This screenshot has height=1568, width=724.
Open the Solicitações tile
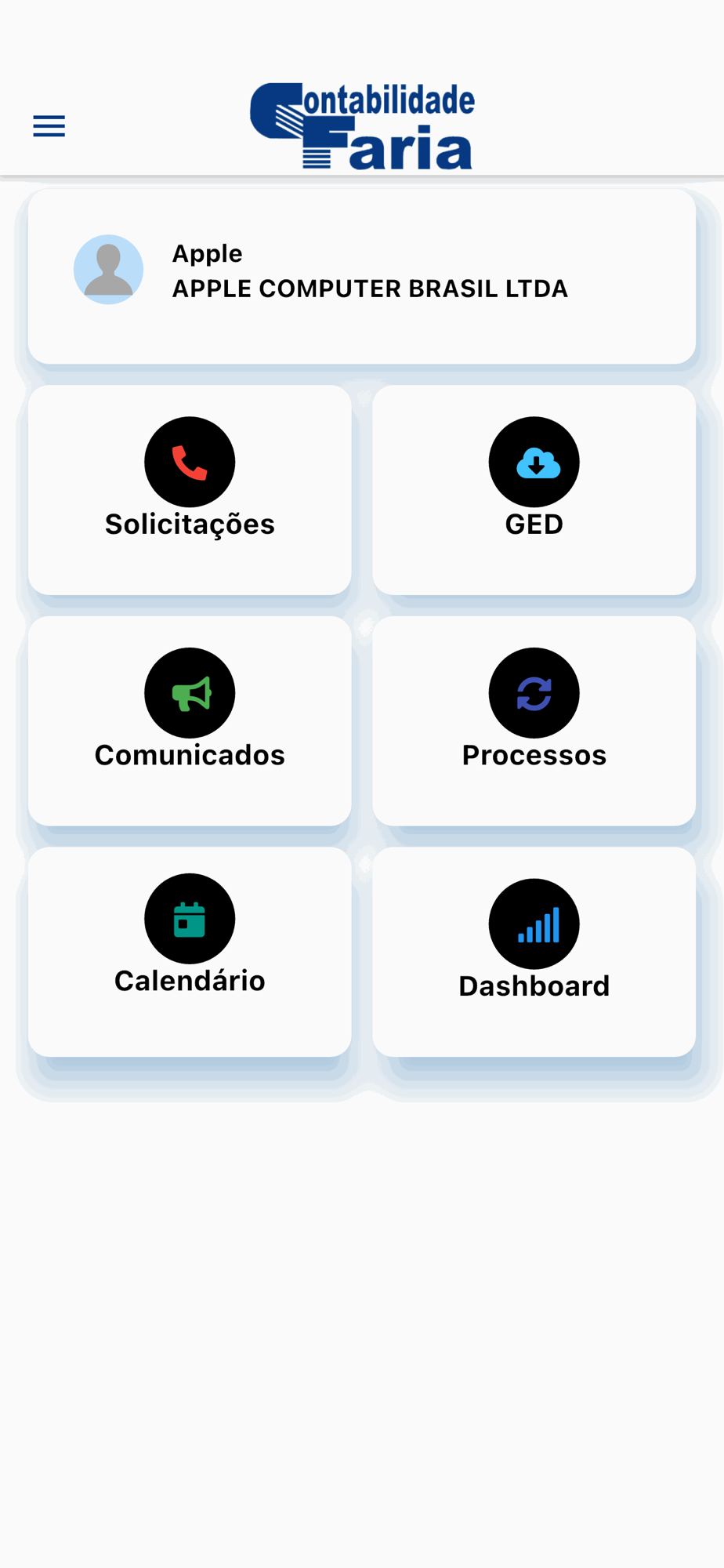pos(190,490)
